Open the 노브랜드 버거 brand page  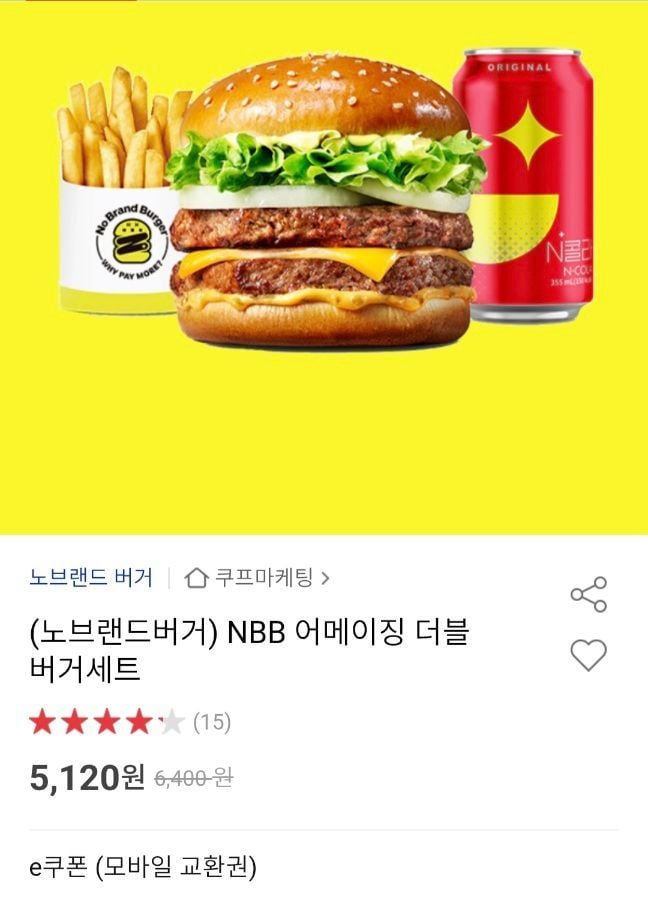pos(91,577)
